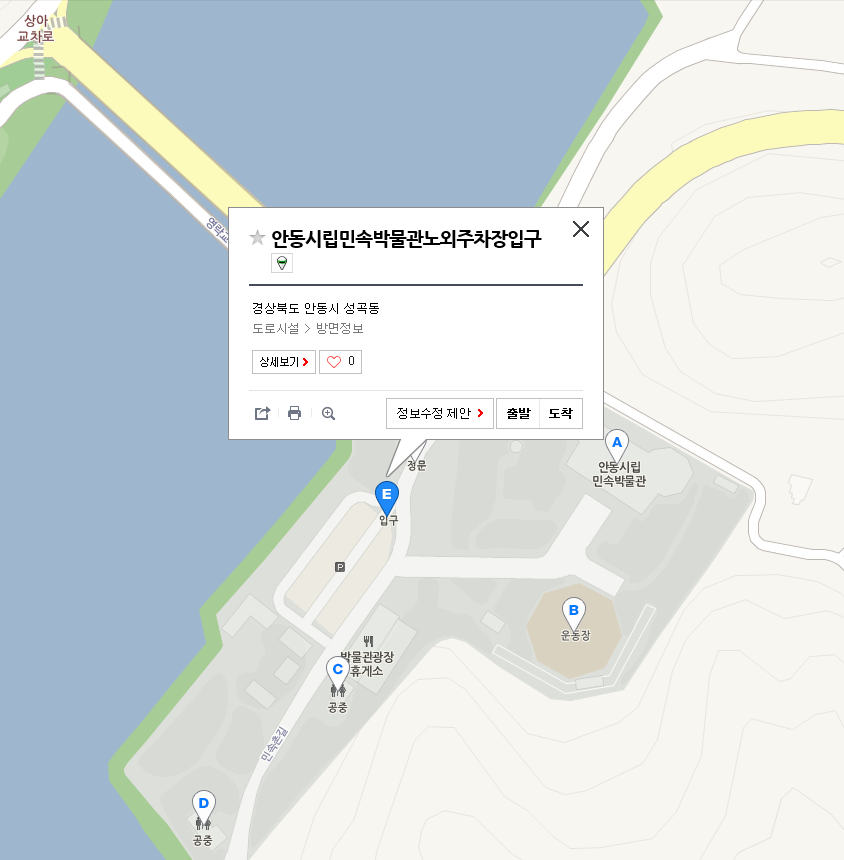Open 정보수정 제안 to suggest an edit
This screenshot has width=844, height=860.
440,413
